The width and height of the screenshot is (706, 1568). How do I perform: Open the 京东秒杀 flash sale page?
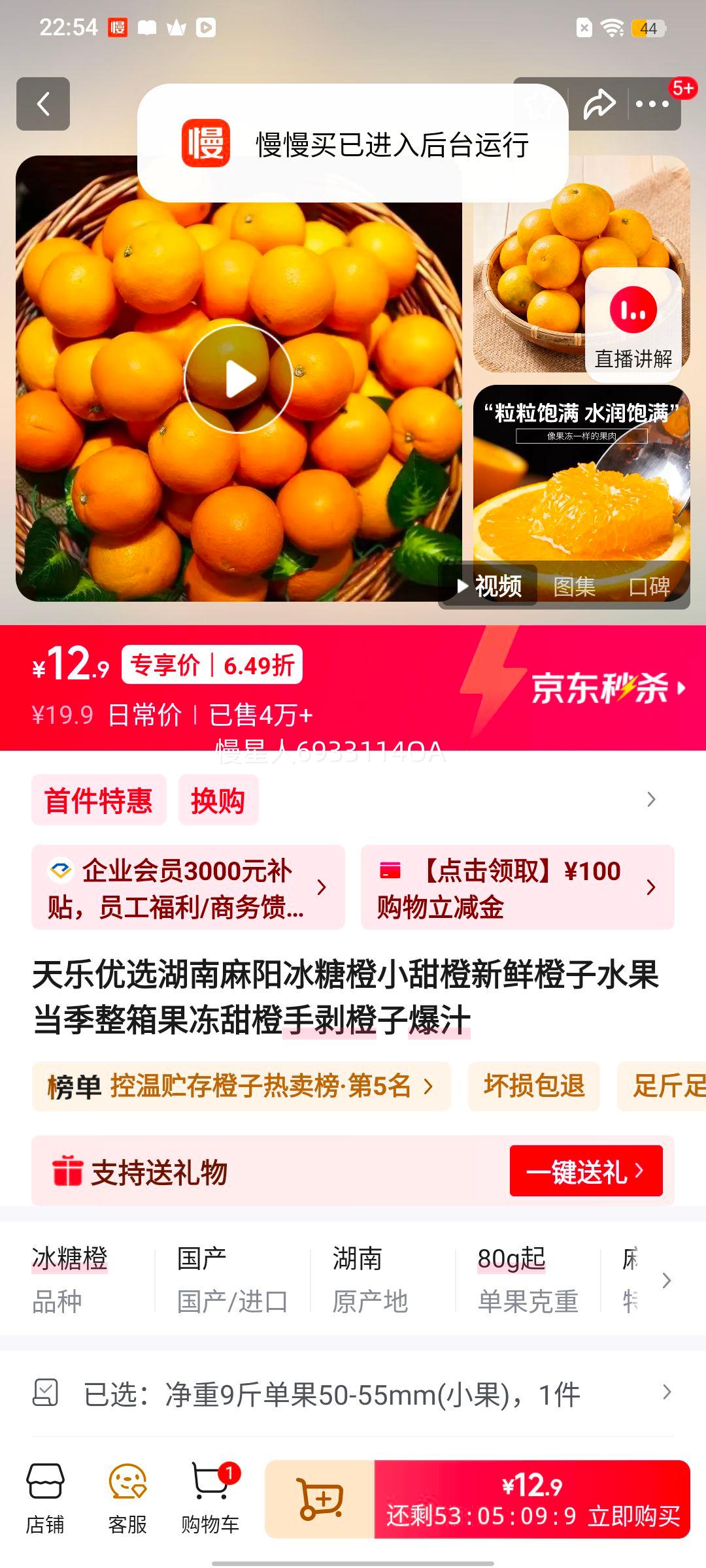point(608,688)
